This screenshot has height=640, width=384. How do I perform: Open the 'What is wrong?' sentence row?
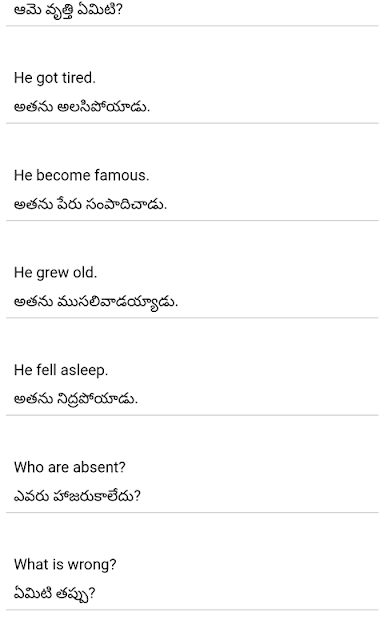[192, 562]
